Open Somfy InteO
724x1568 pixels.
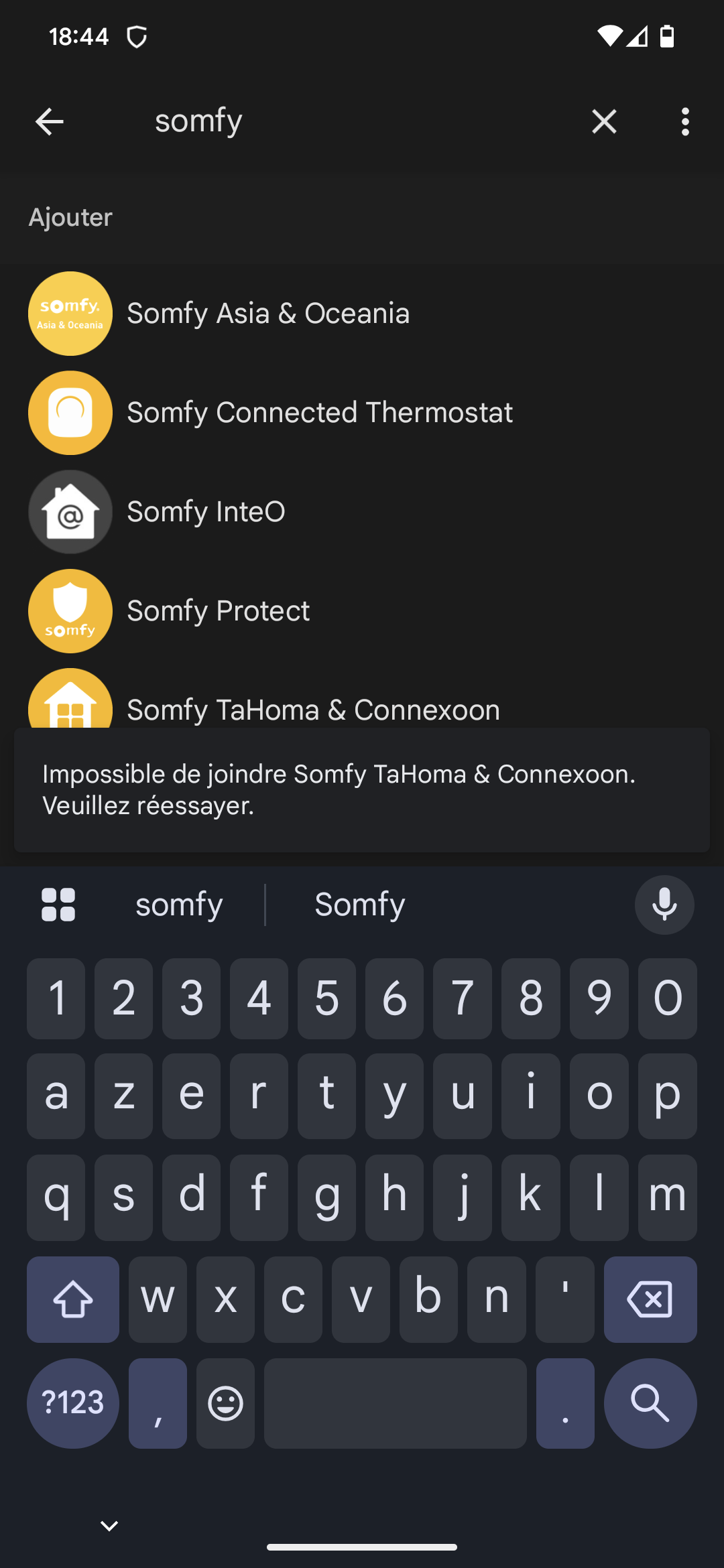pyautogui.click(x=206, y=512)
